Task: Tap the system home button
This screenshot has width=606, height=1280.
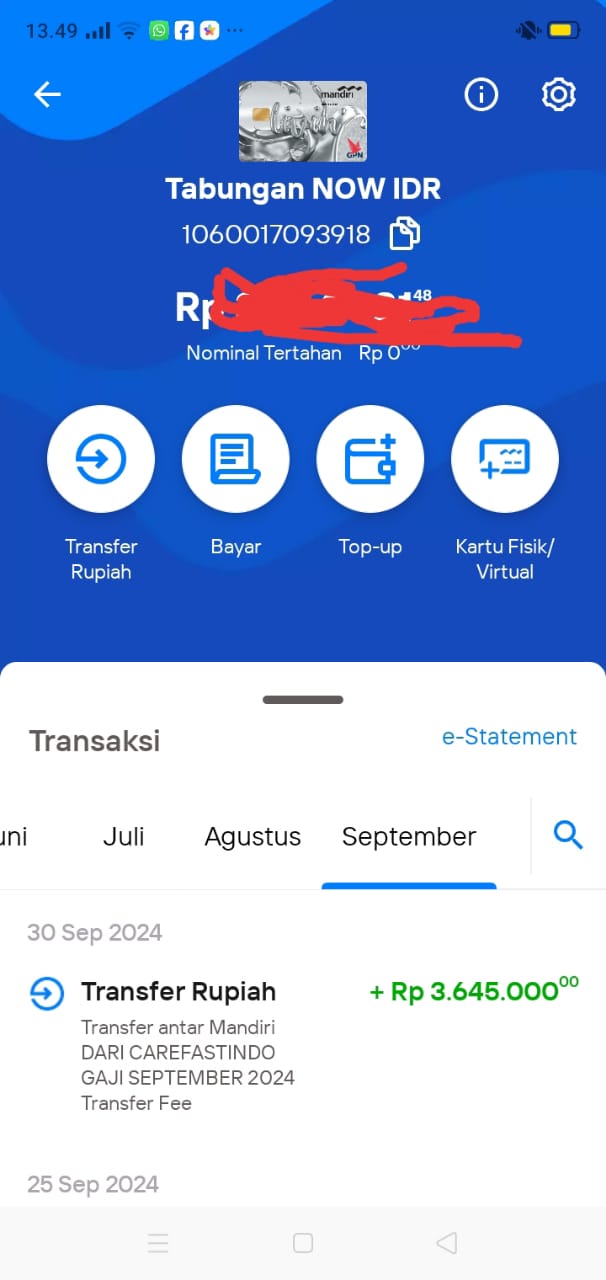Action: tap(303, 1243)
